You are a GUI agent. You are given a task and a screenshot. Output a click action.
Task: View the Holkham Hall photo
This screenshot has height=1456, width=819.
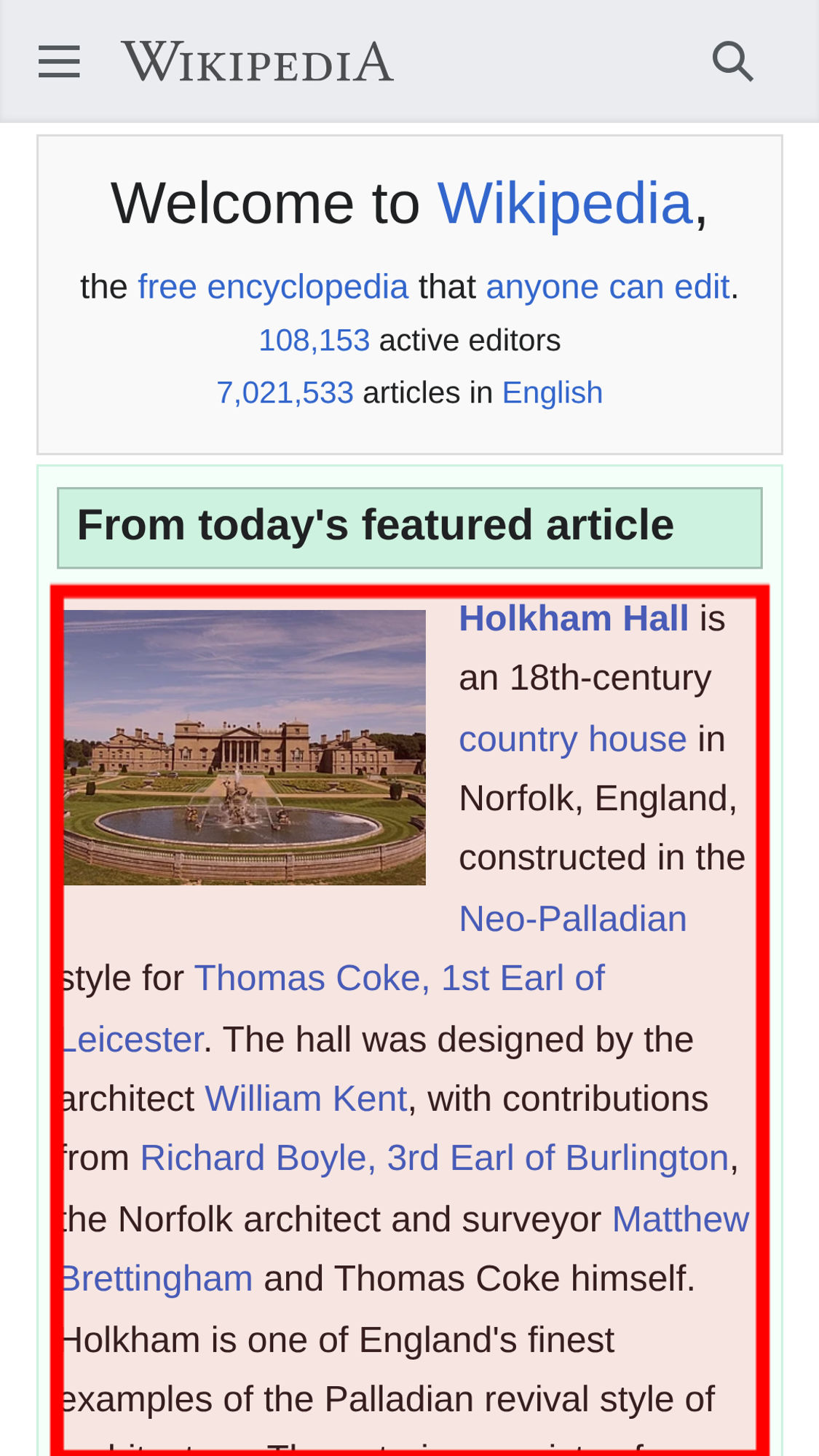245,748
